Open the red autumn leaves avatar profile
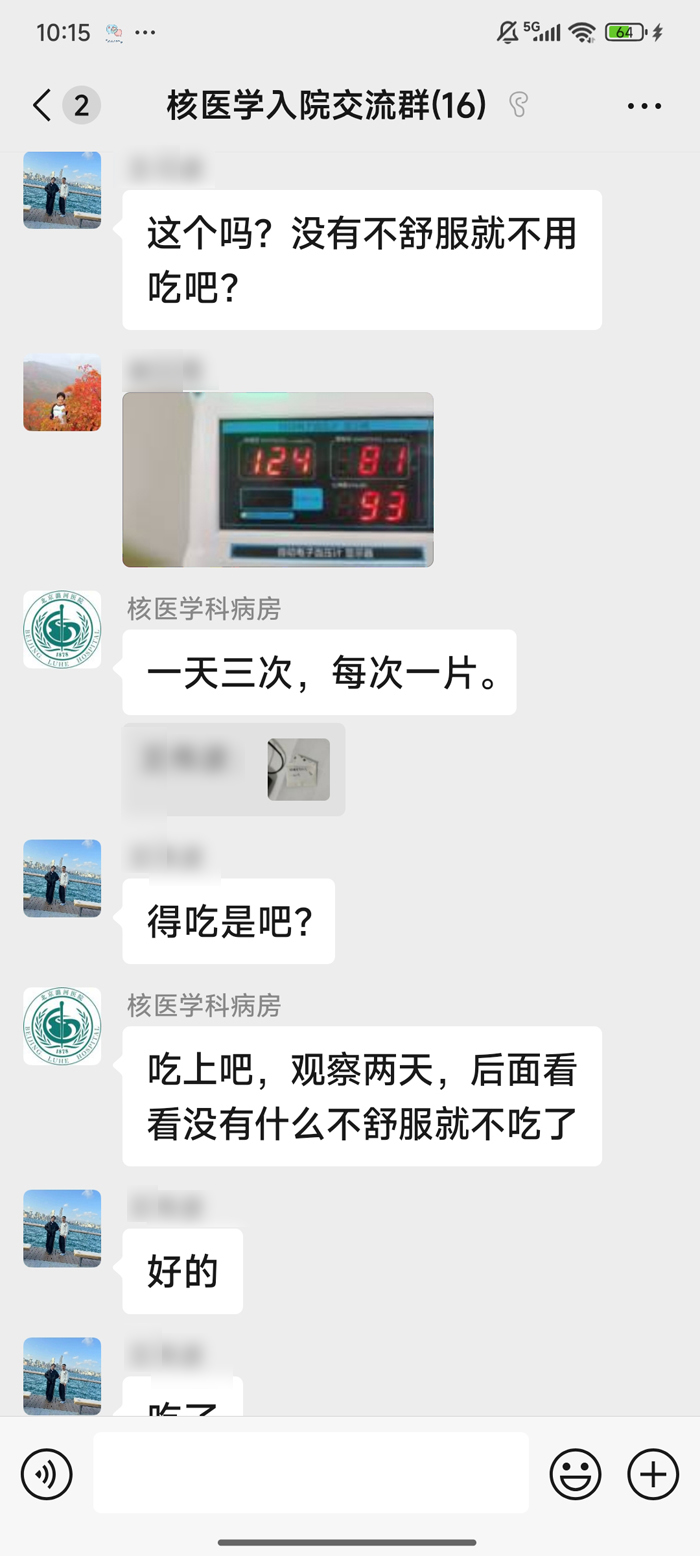This screenshot has width=700, height=1556. click(x=62, y=392)
